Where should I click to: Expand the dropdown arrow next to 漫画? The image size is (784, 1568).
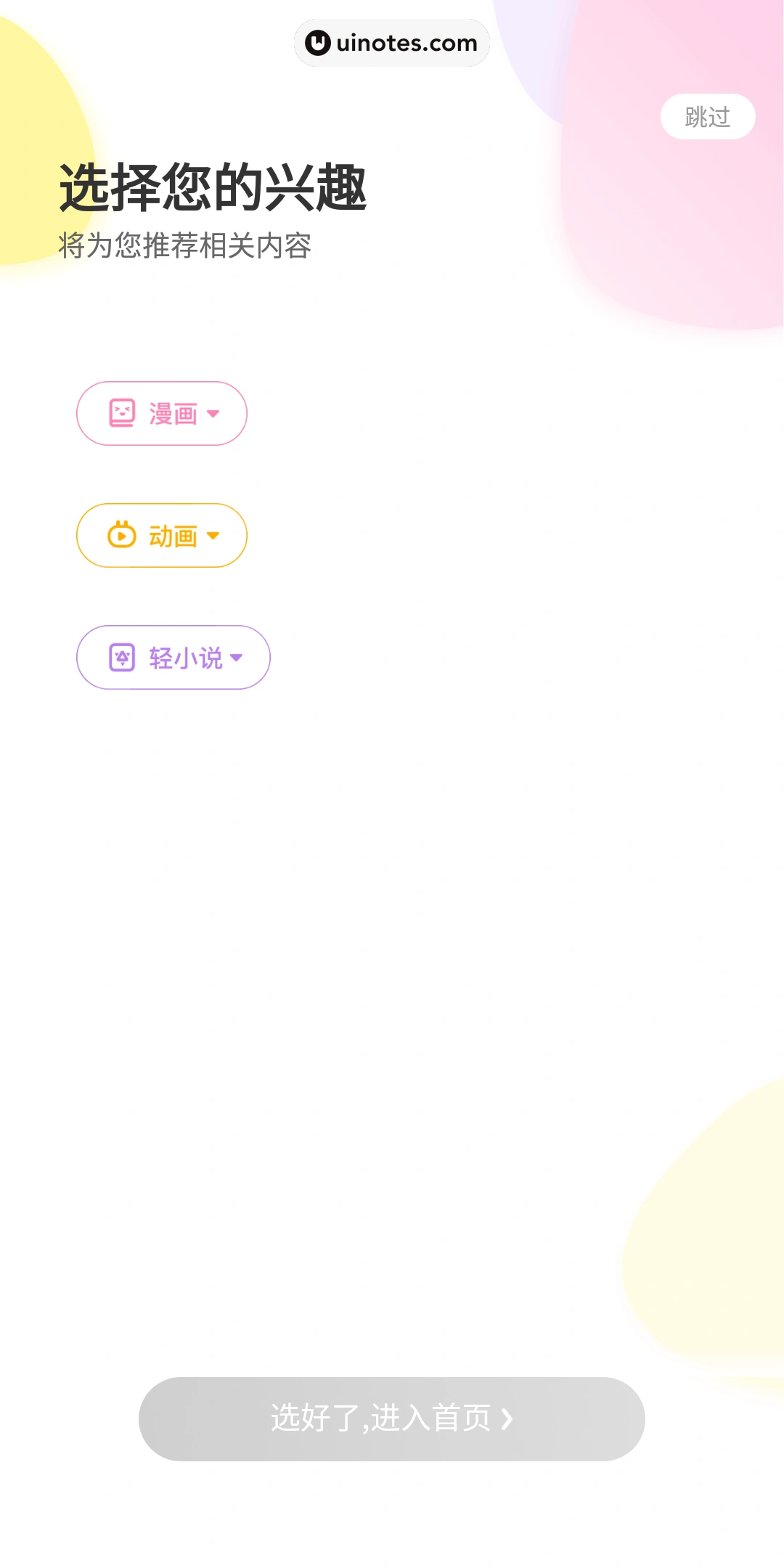point(213,414)
